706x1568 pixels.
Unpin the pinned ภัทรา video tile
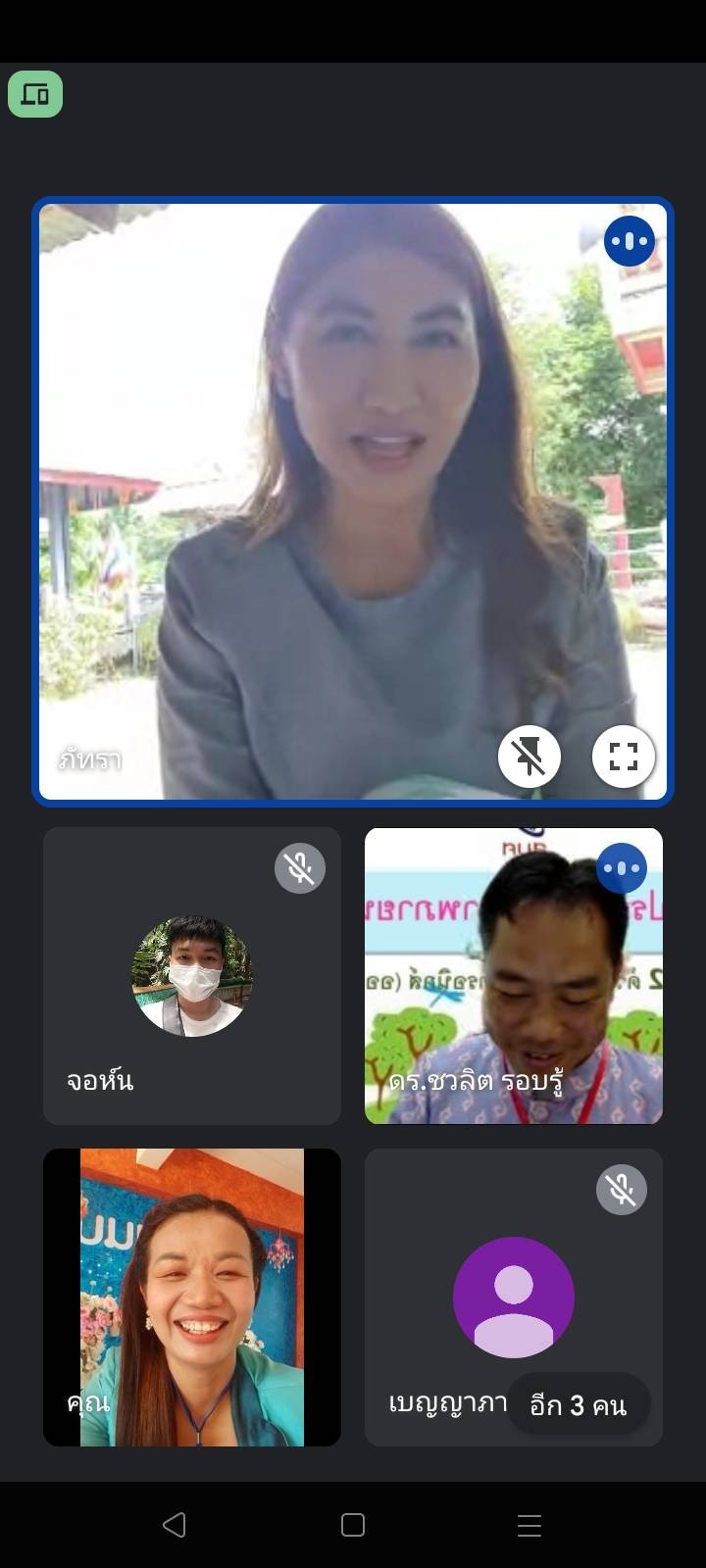(x=529, y=756)
